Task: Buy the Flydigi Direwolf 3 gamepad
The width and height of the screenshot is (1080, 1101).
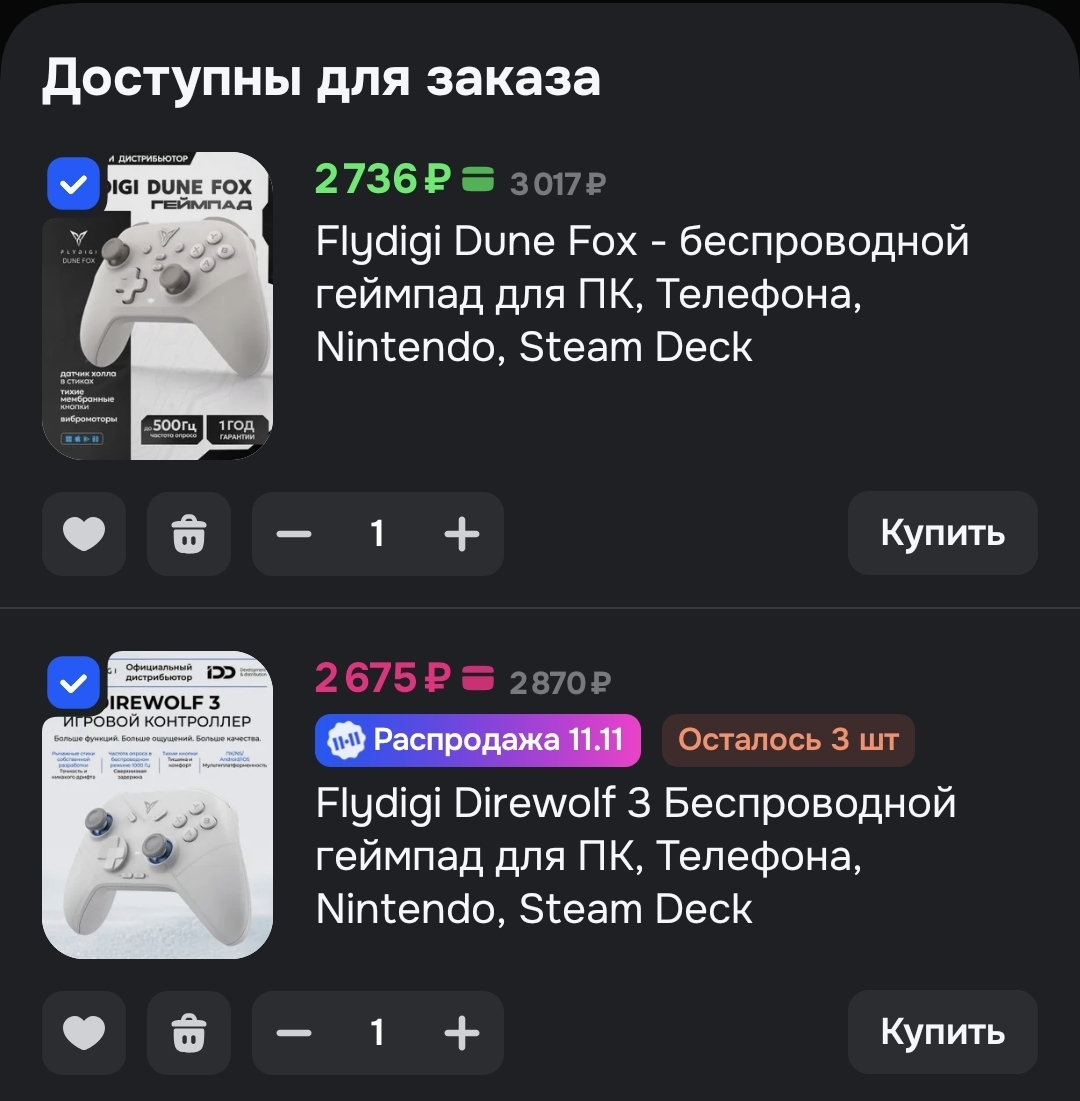Action: [x=942, y=1032]
